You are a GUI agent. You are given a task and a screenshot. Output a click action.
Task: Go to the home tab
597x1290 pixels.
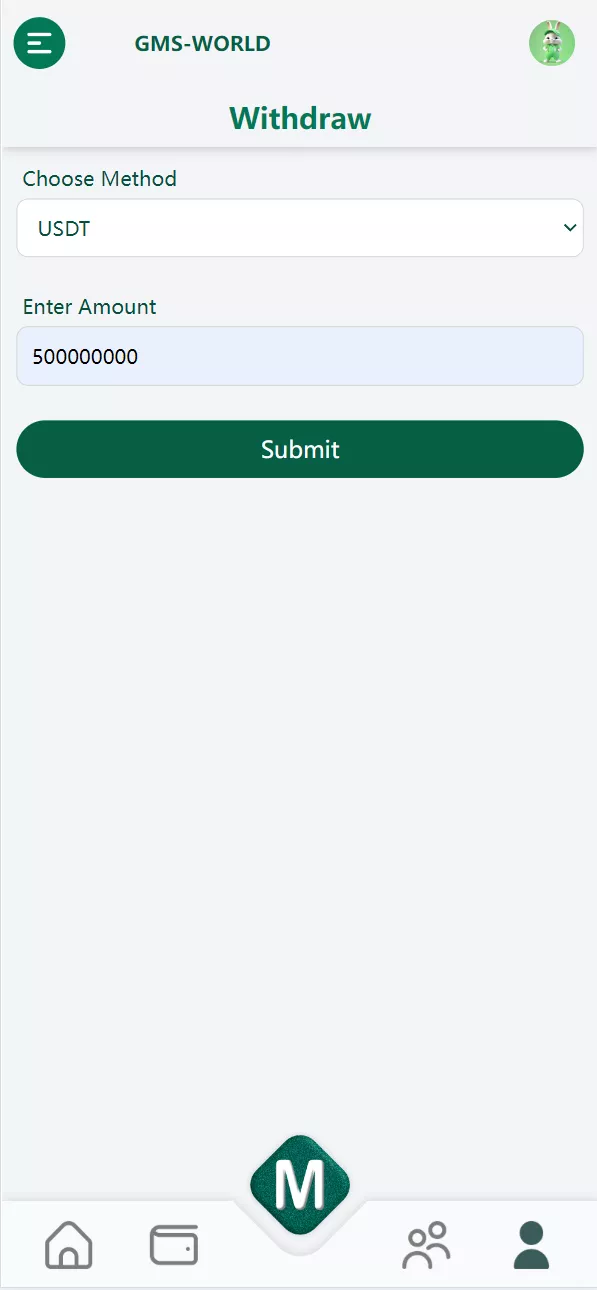[69, 1245]
